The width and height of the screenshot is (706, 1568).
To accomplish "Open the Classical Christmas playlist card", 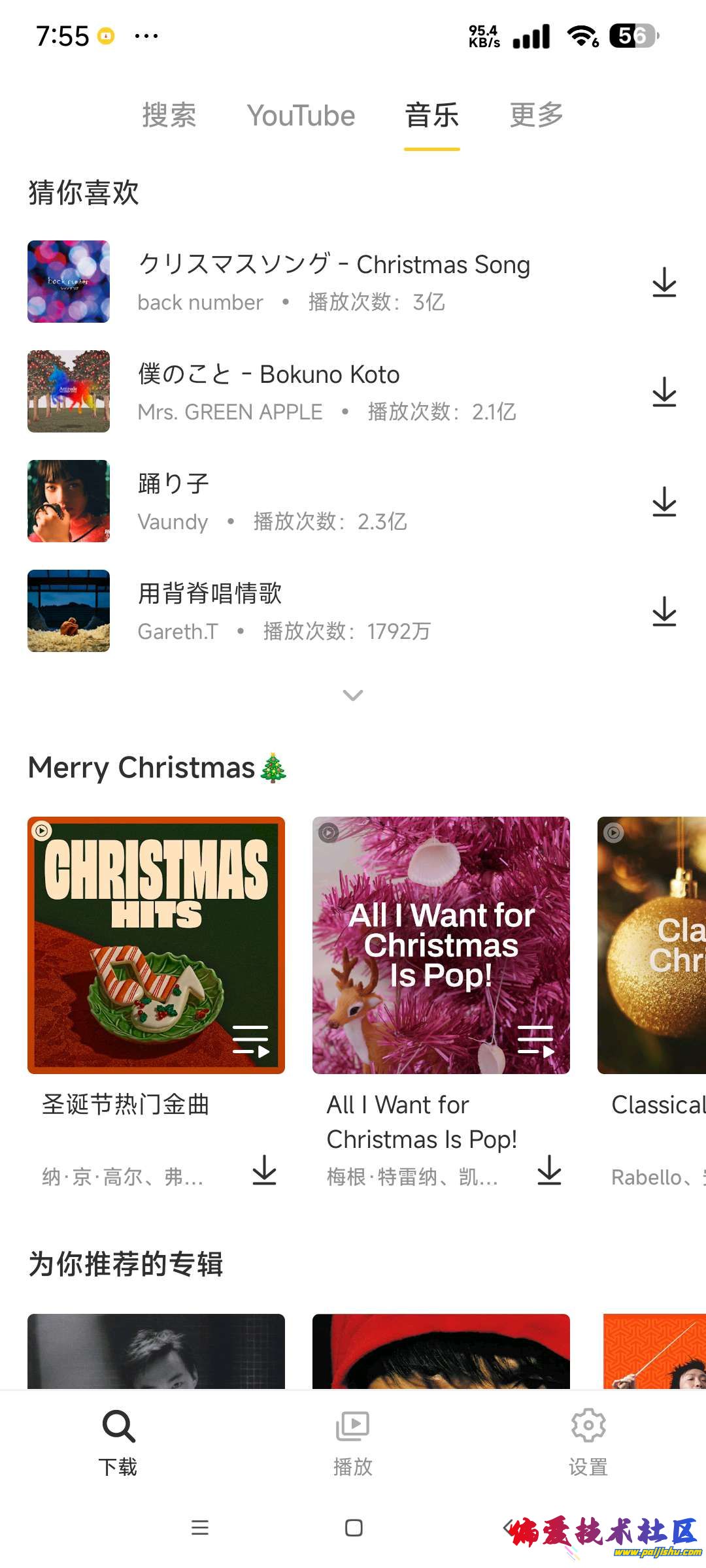I will tap(652, 945).
